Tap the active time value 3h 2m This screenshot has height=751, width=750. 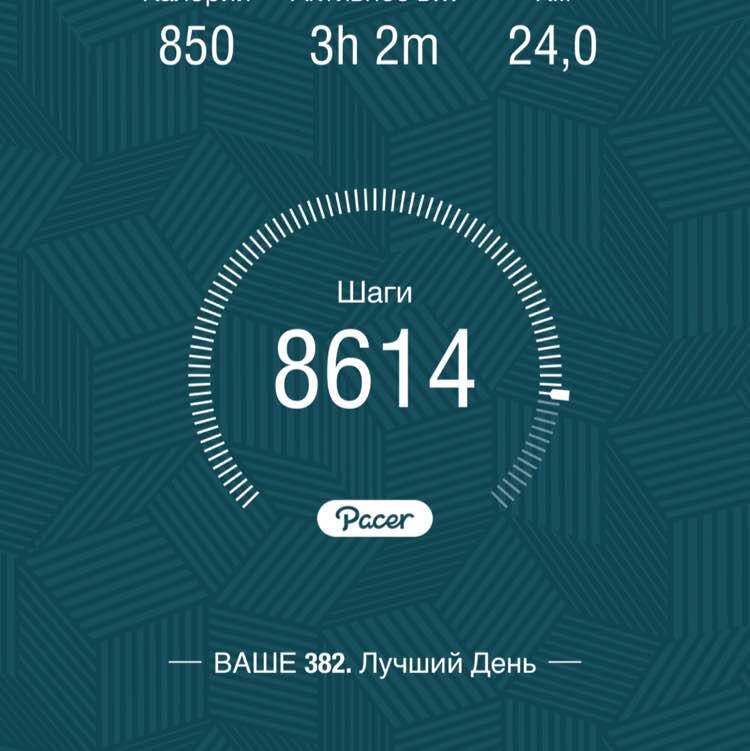375,44
